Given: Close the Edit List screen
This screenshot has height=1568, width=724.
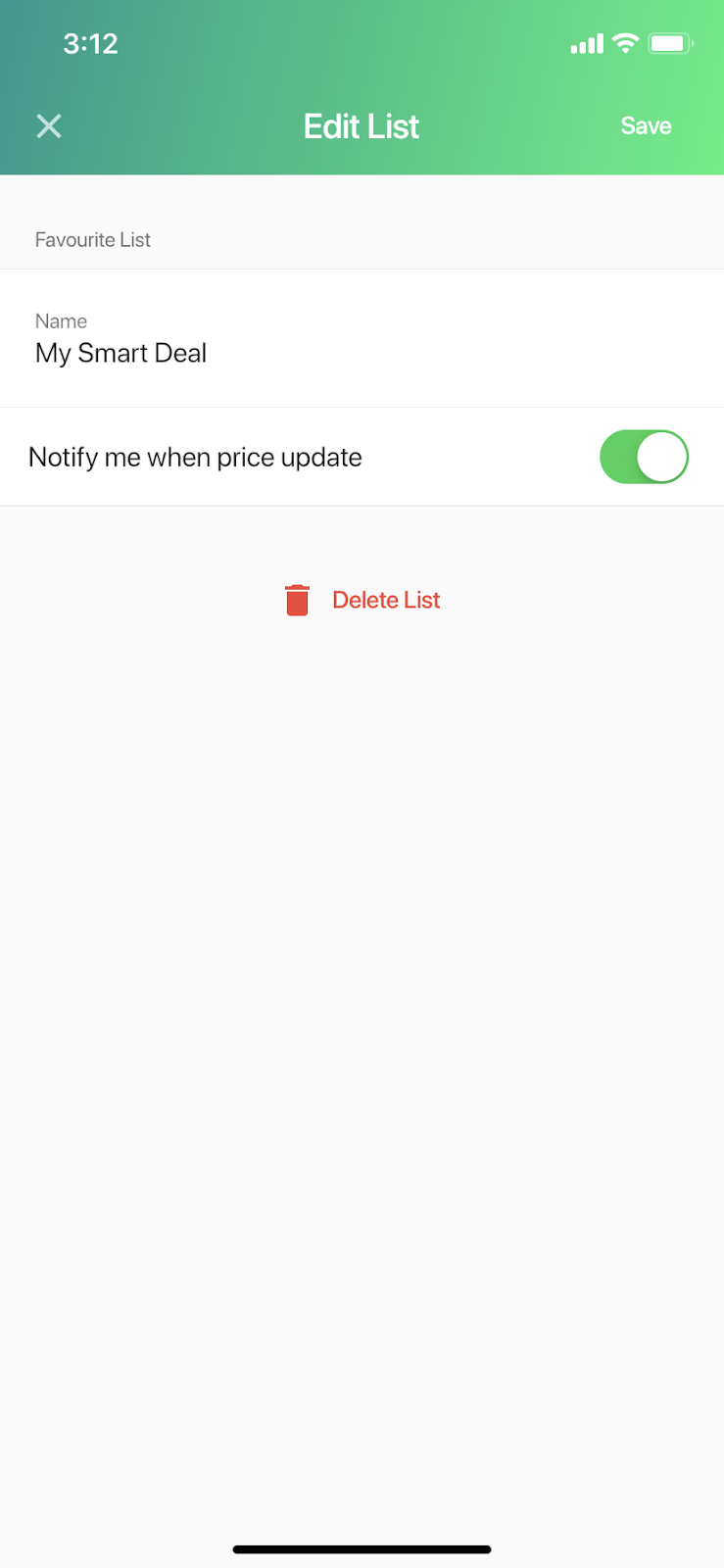Looking at the screenshot, I should [x=49, y=126].
